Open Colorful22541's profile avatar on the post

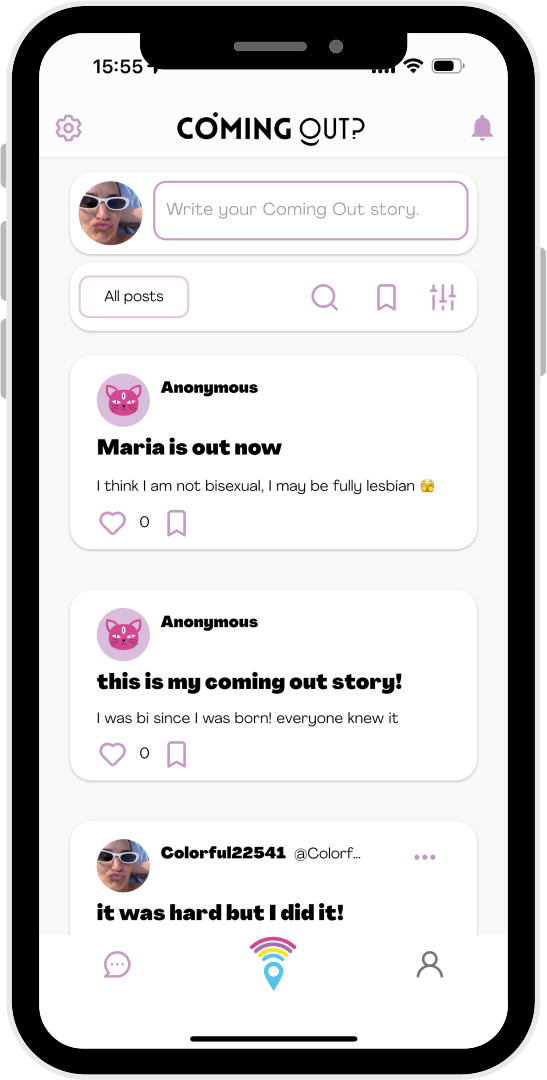[x=123, y=866]
